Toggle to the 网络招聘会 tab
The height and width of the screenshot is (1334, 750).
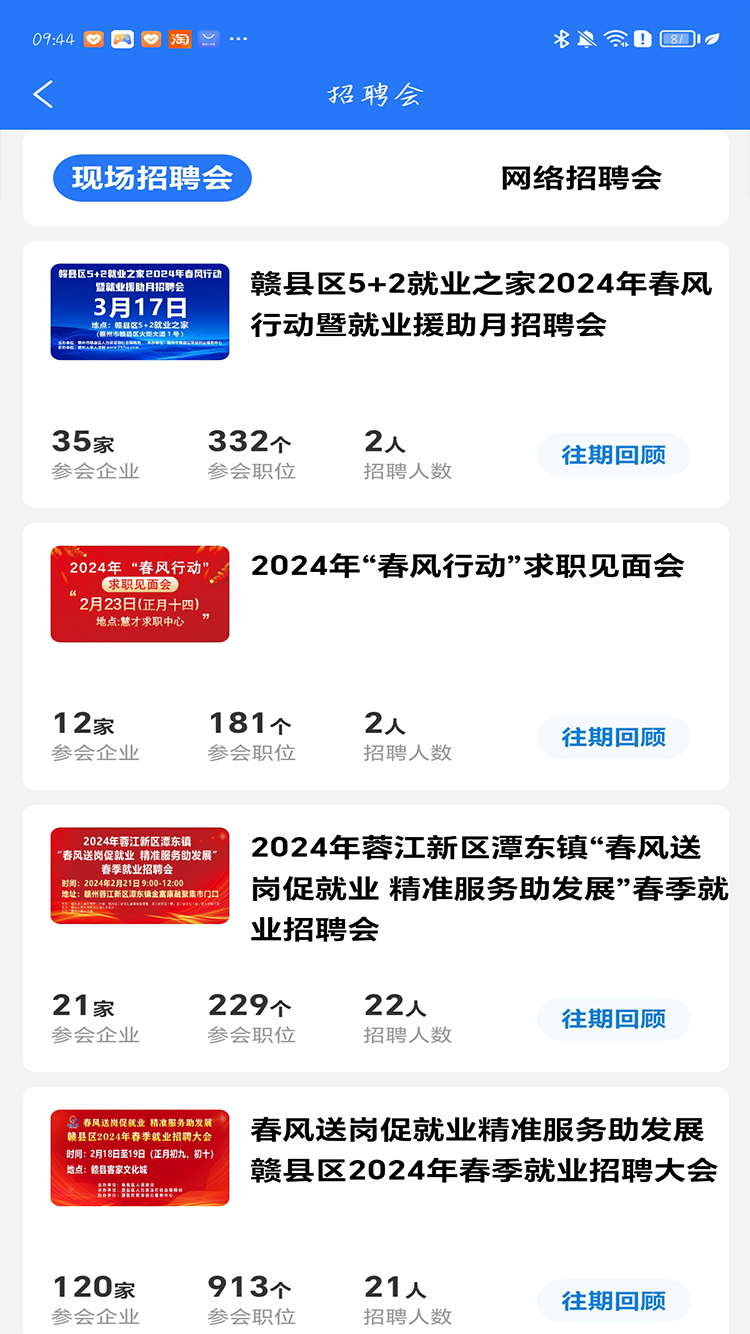tap(581, 179)
